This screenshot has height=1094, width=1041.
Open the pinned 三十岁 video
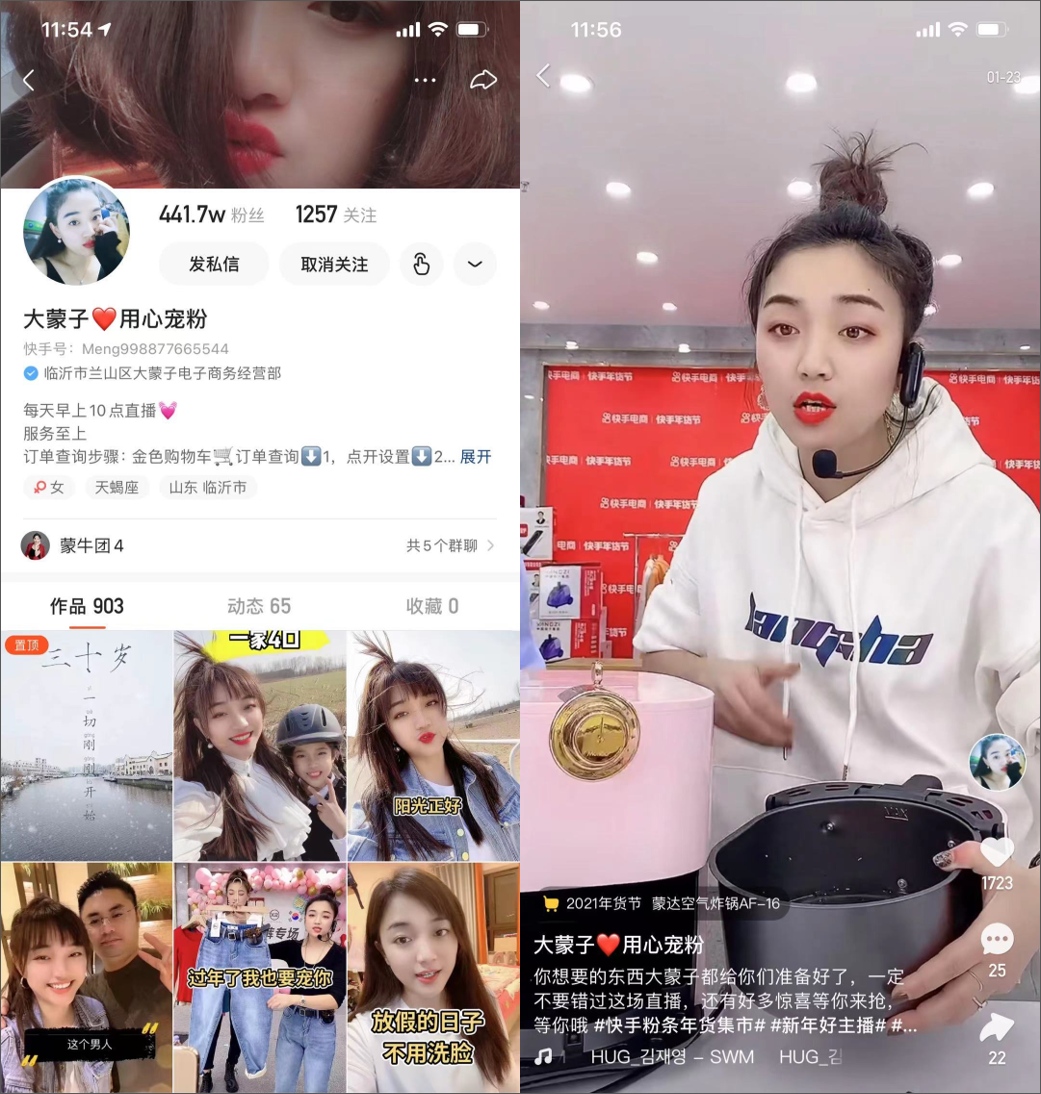pos(87,745)
